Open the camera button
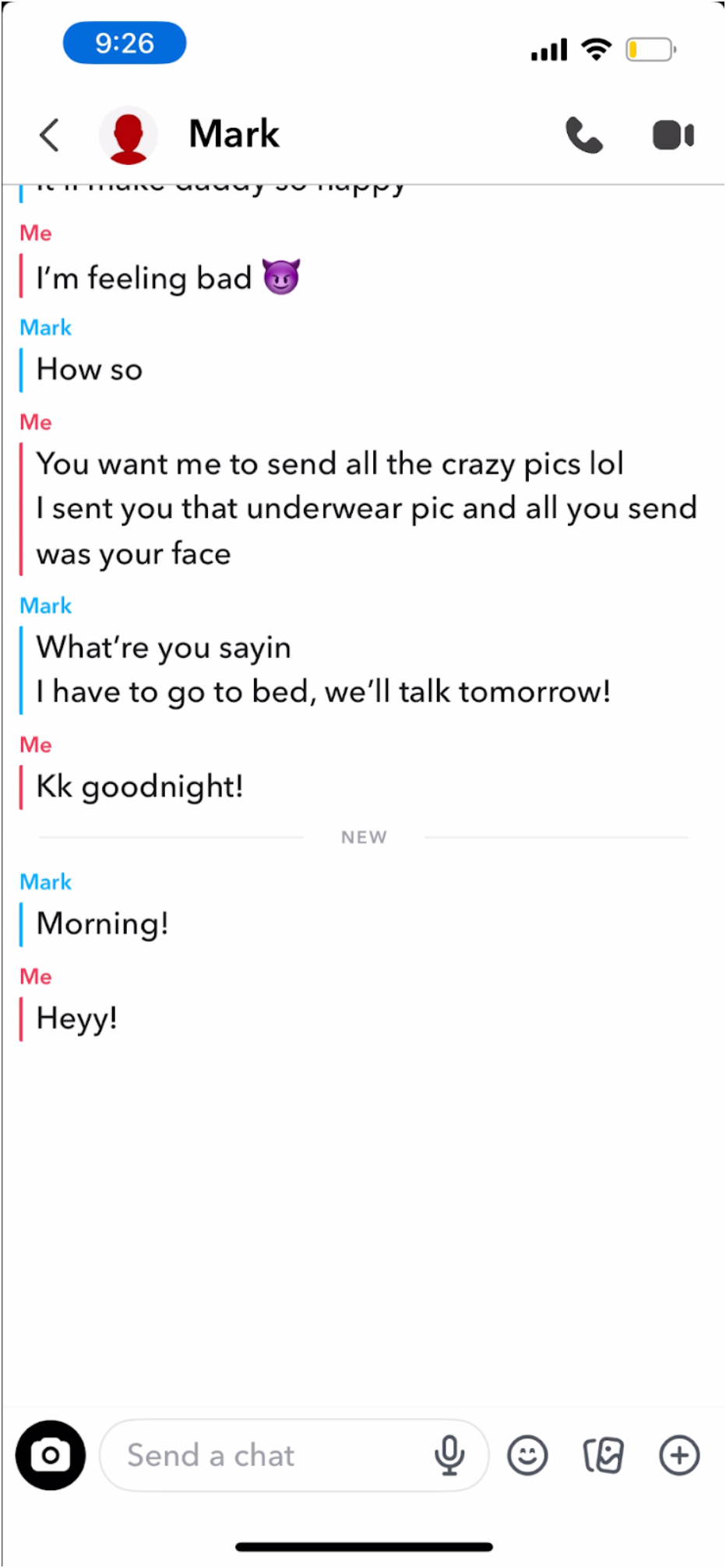The height and width of the screenshot is (1568, 726). coord(51,1454)
